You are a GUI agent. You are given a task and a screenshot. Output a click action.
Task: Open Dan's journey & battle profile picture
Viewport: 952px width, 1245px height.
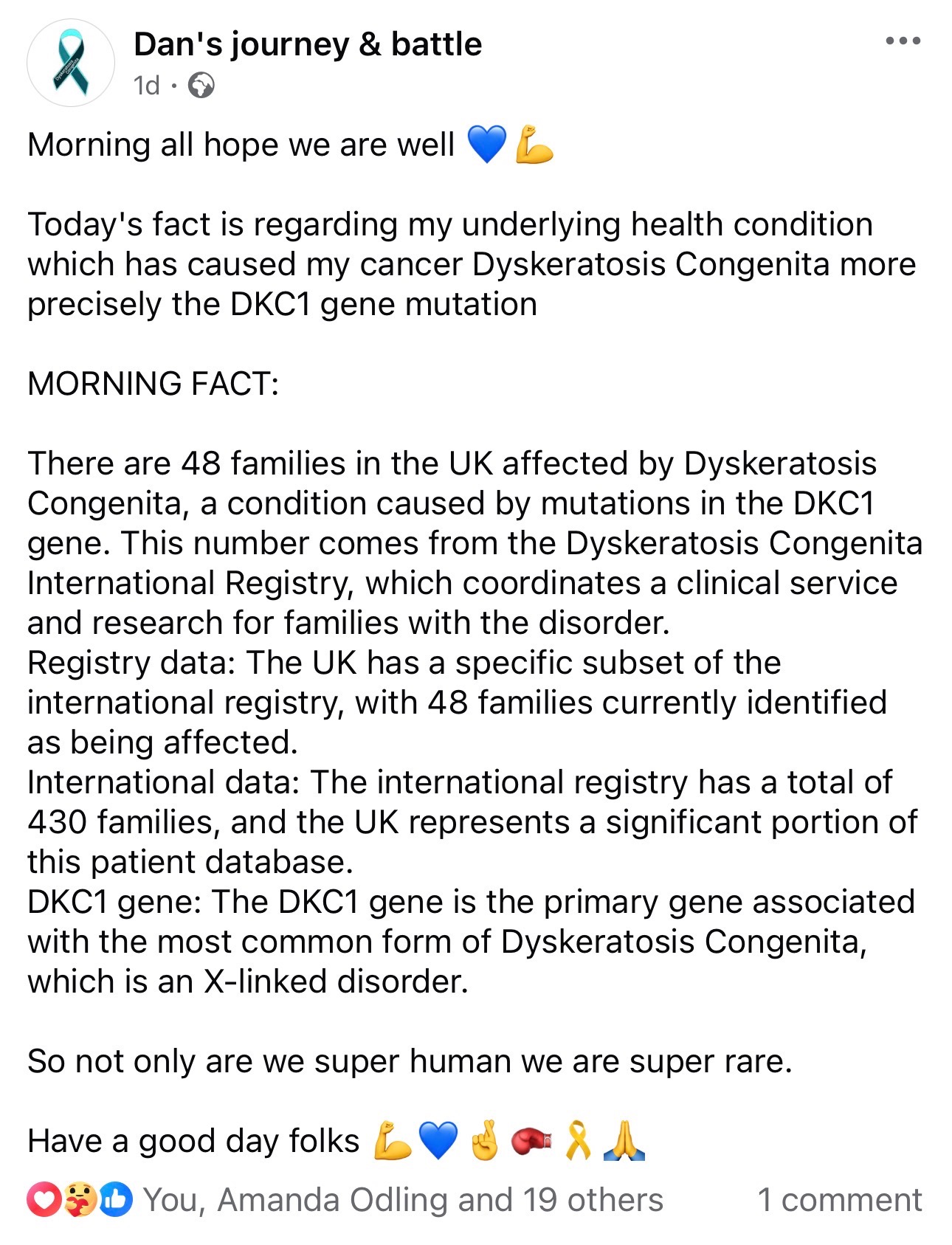[71, 63]
